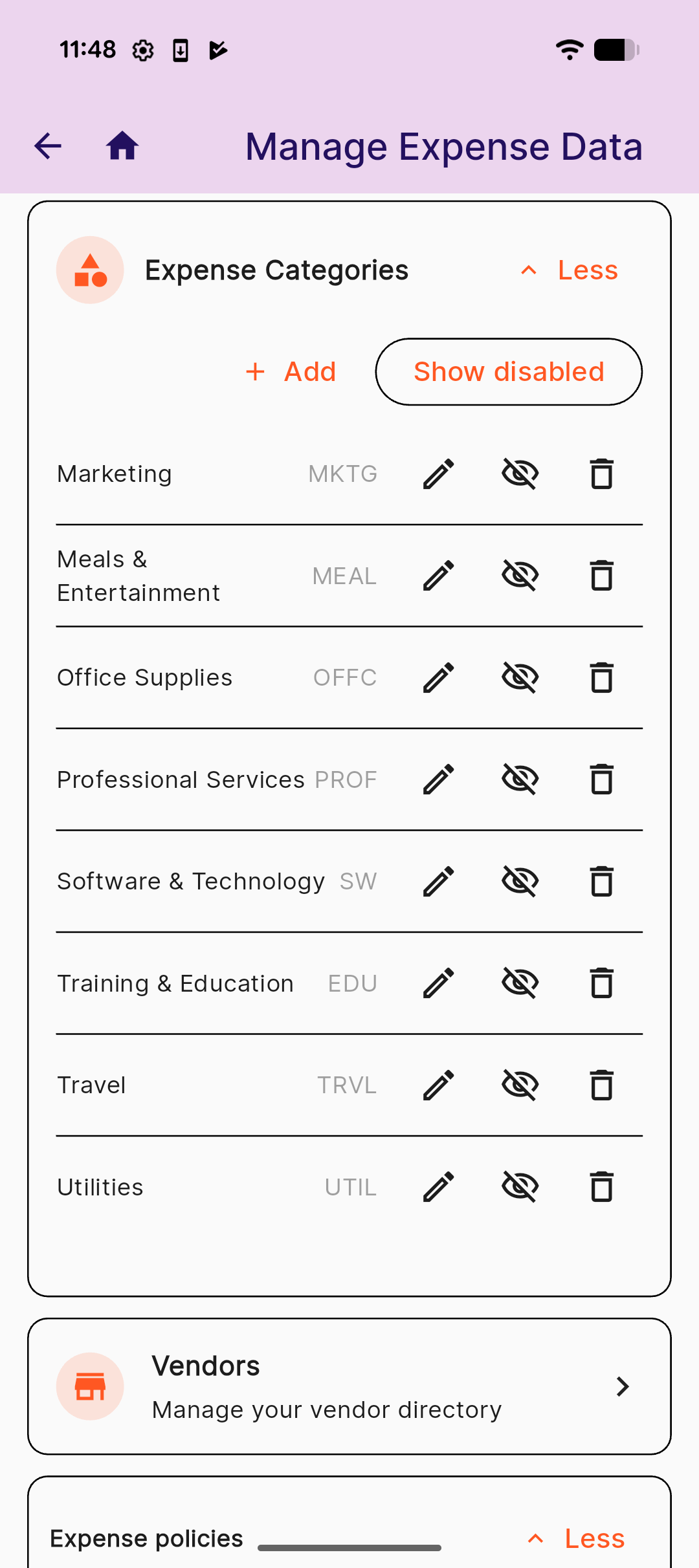699x1568 pixels.
Task: Edit the Marketing category
Action: point(439,474)
